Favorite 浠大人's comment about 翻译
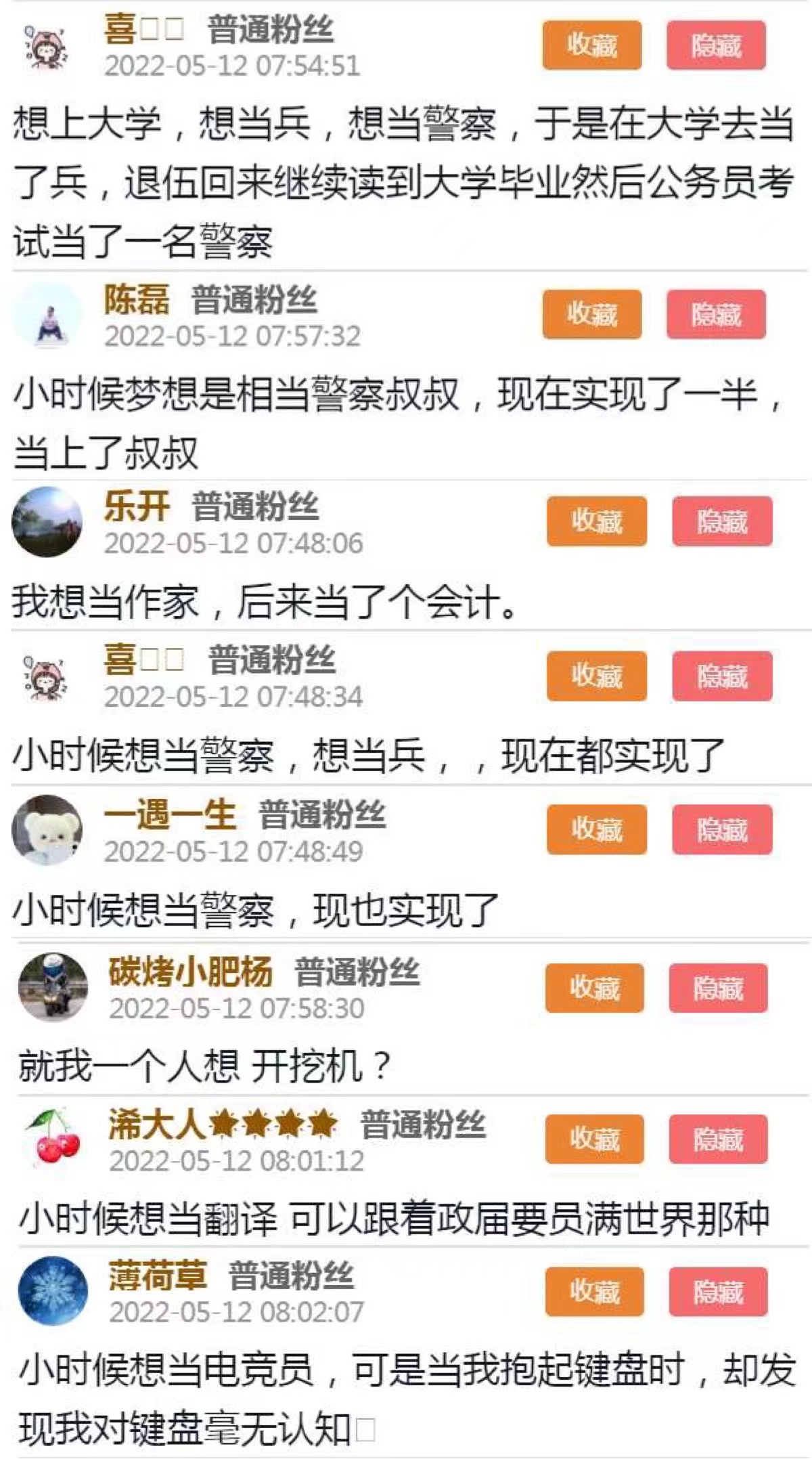 tap(594, 1139)
